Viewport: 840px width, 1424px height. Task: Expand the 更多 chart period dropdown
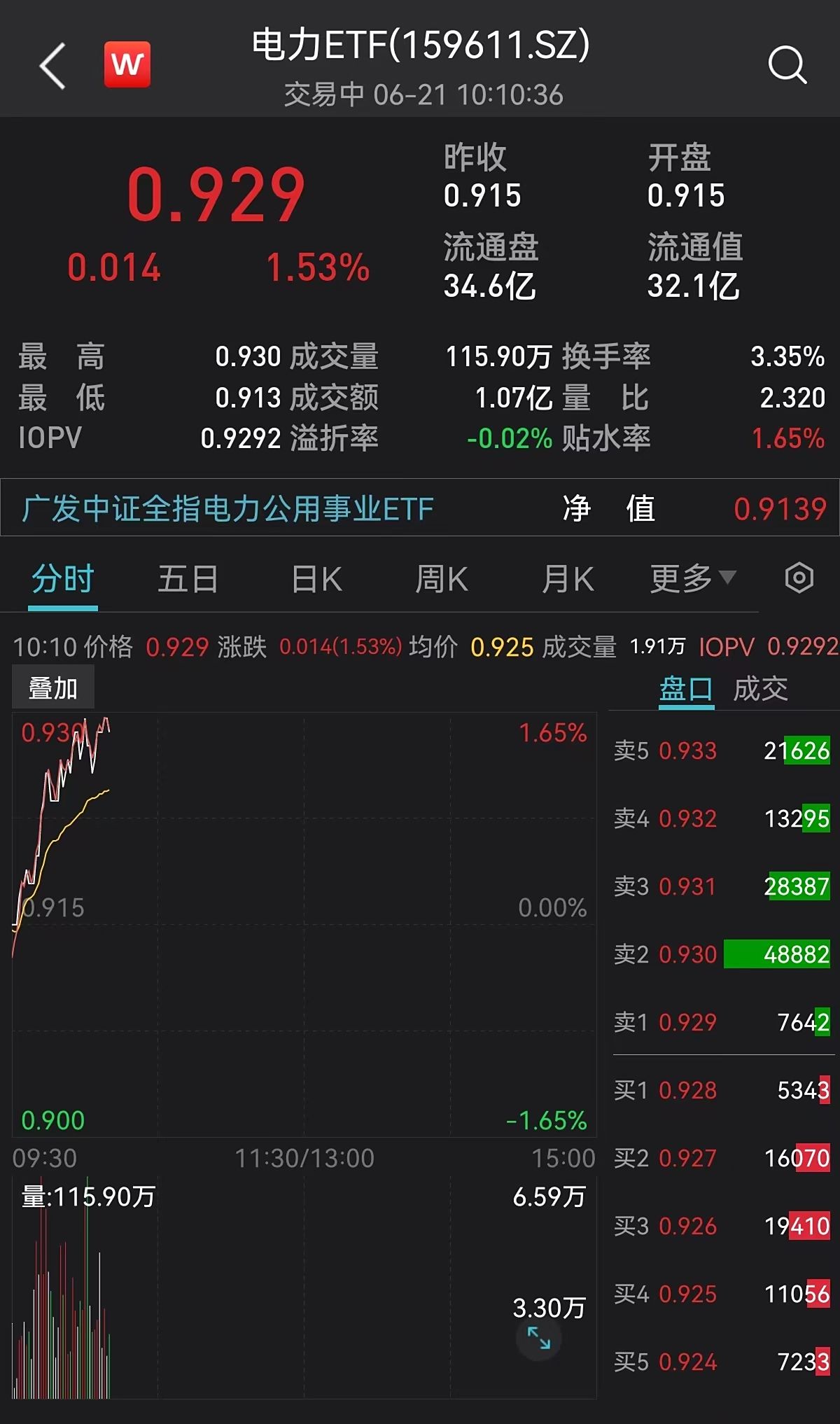coord(693,579)
